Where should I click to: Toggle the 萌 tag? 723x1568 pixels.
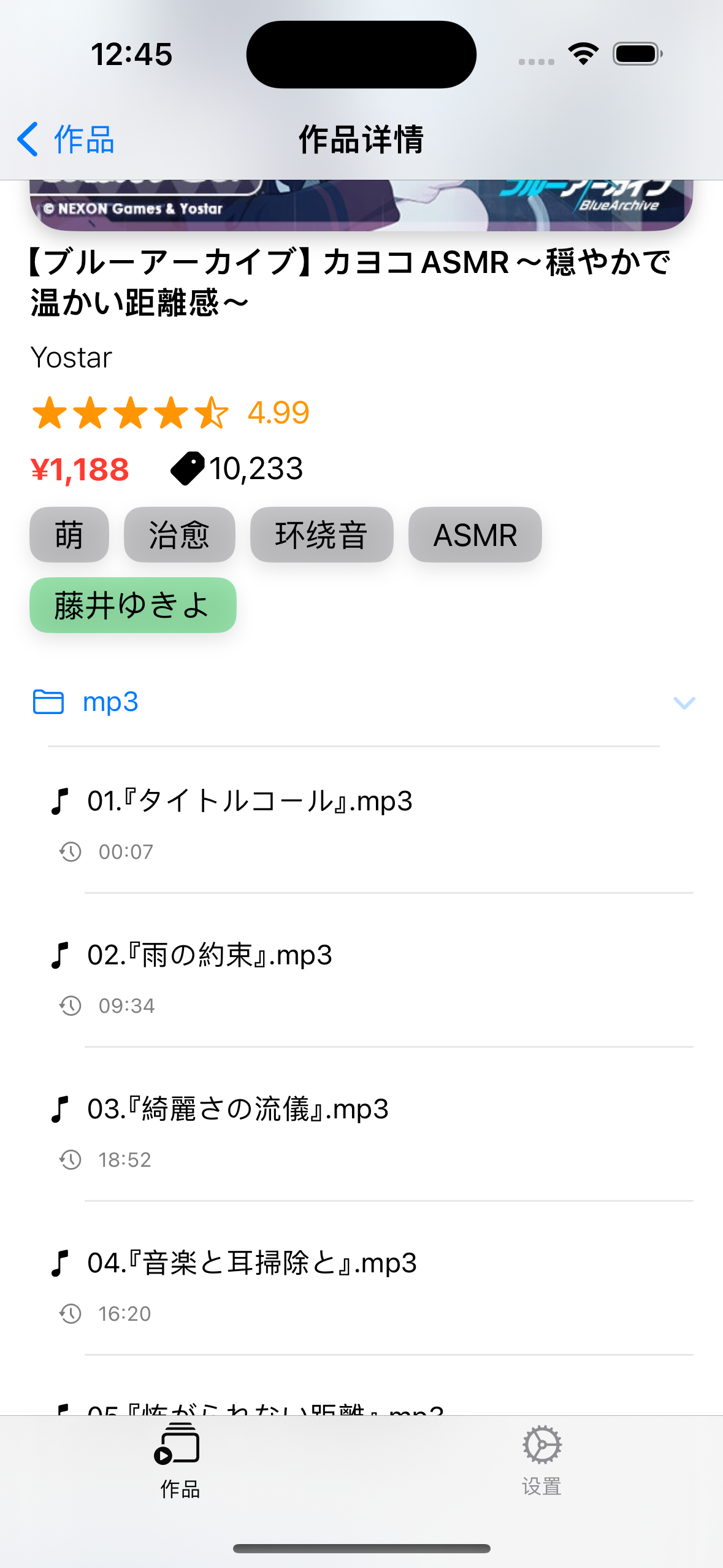click(x=69, y=535)
